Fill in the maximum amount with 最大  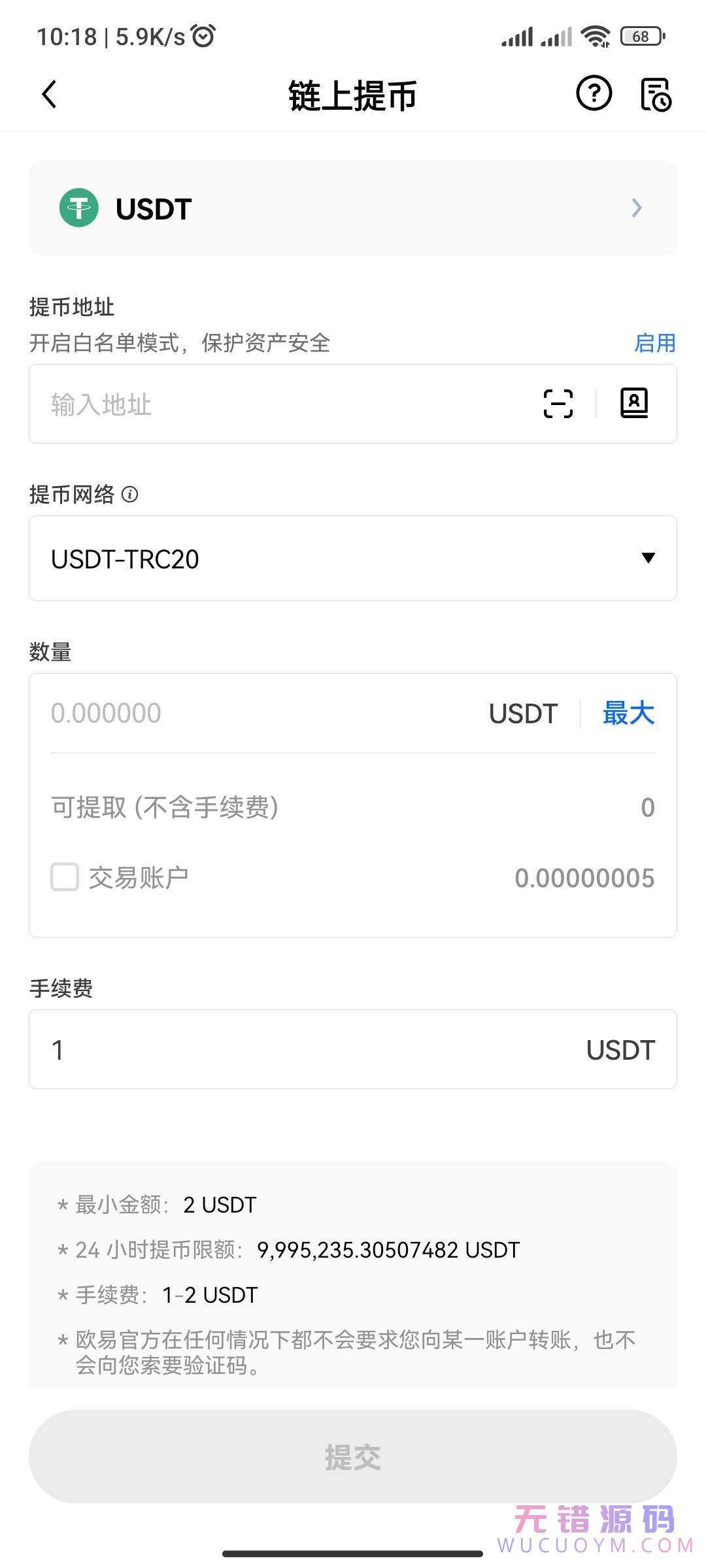(x=628, y=713)
